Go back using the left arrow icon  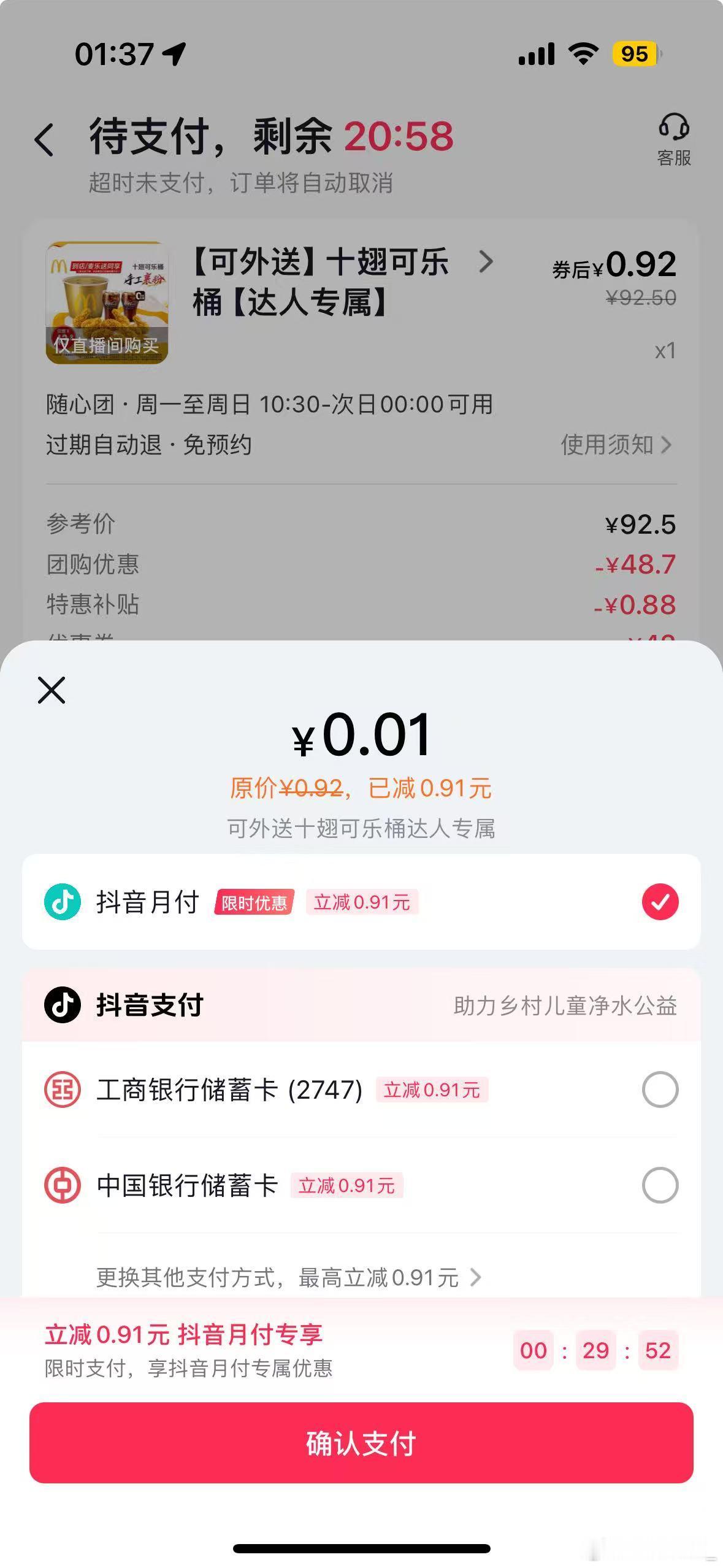pyautogui.click(x=44, y=140)
